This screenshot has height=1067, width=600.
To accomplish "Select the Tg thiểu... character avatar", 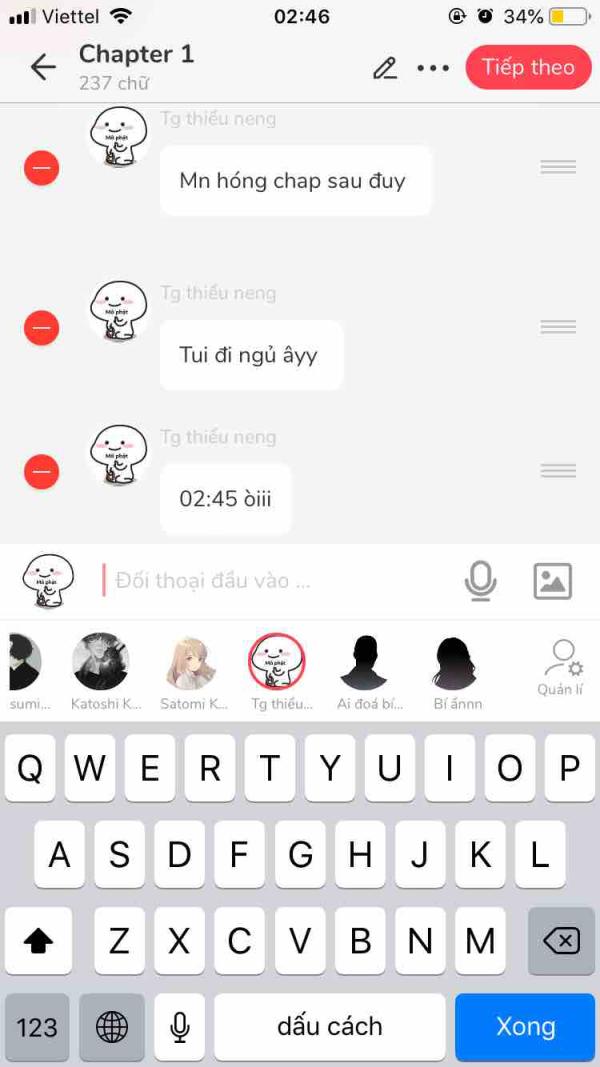I will pos(277,661).
